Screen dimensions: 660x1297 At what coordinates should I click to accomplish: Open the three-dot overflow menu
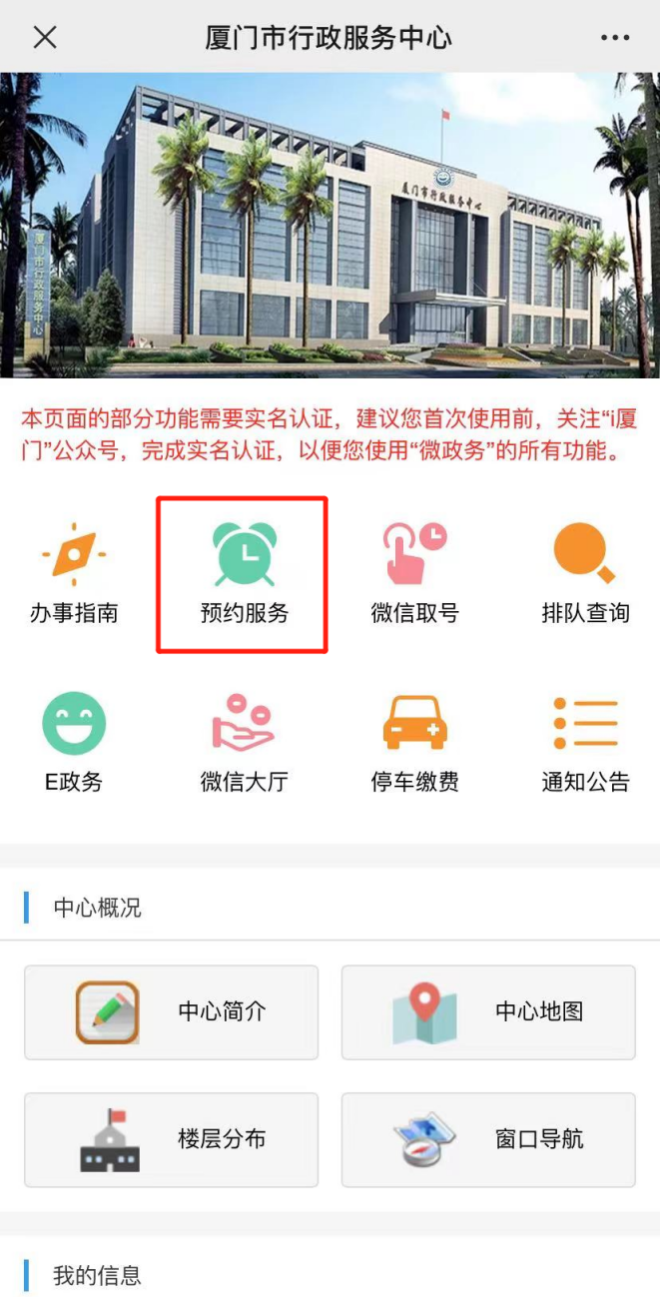click(615, 38)
